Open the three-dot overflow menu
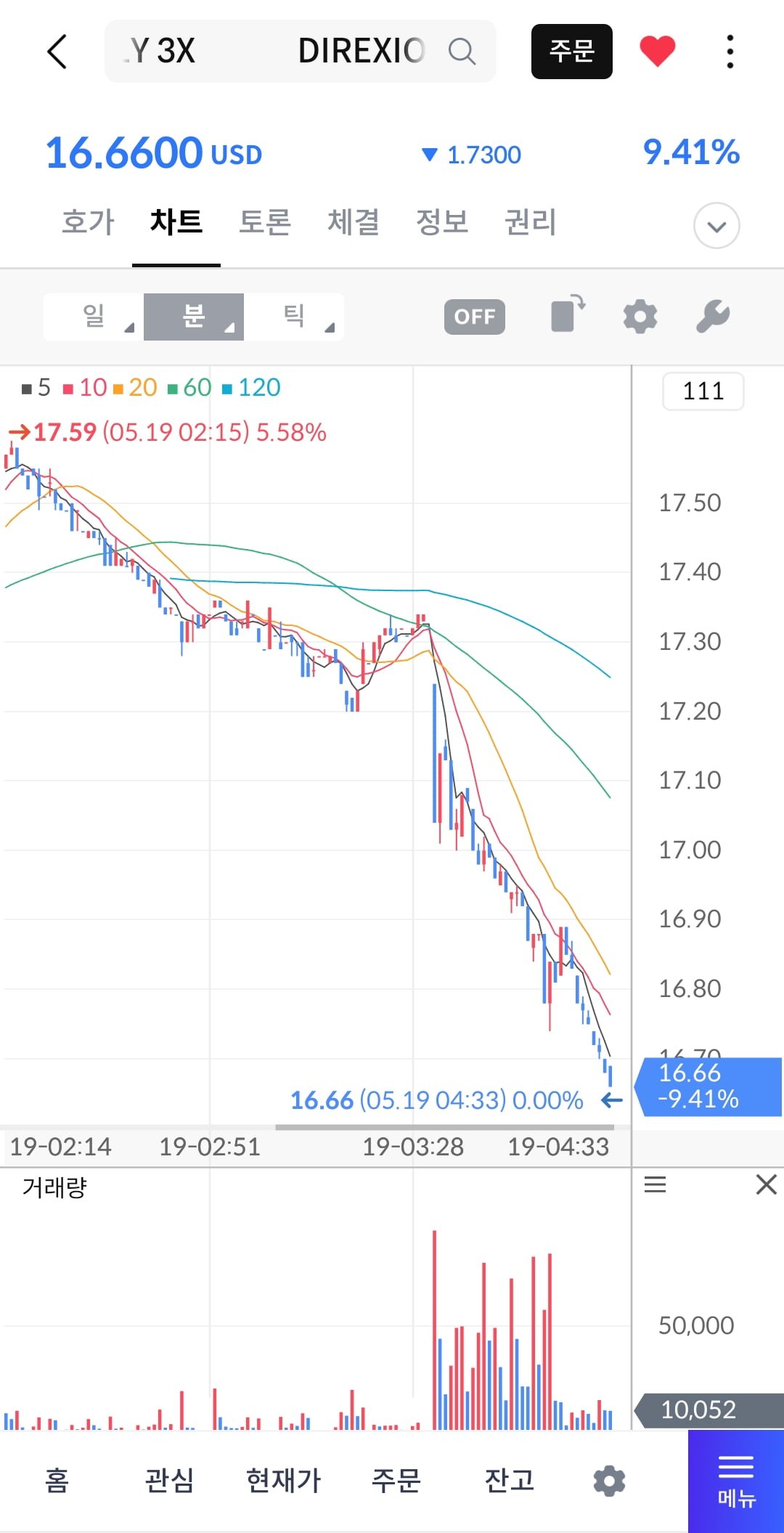 (x=730, y=52)
